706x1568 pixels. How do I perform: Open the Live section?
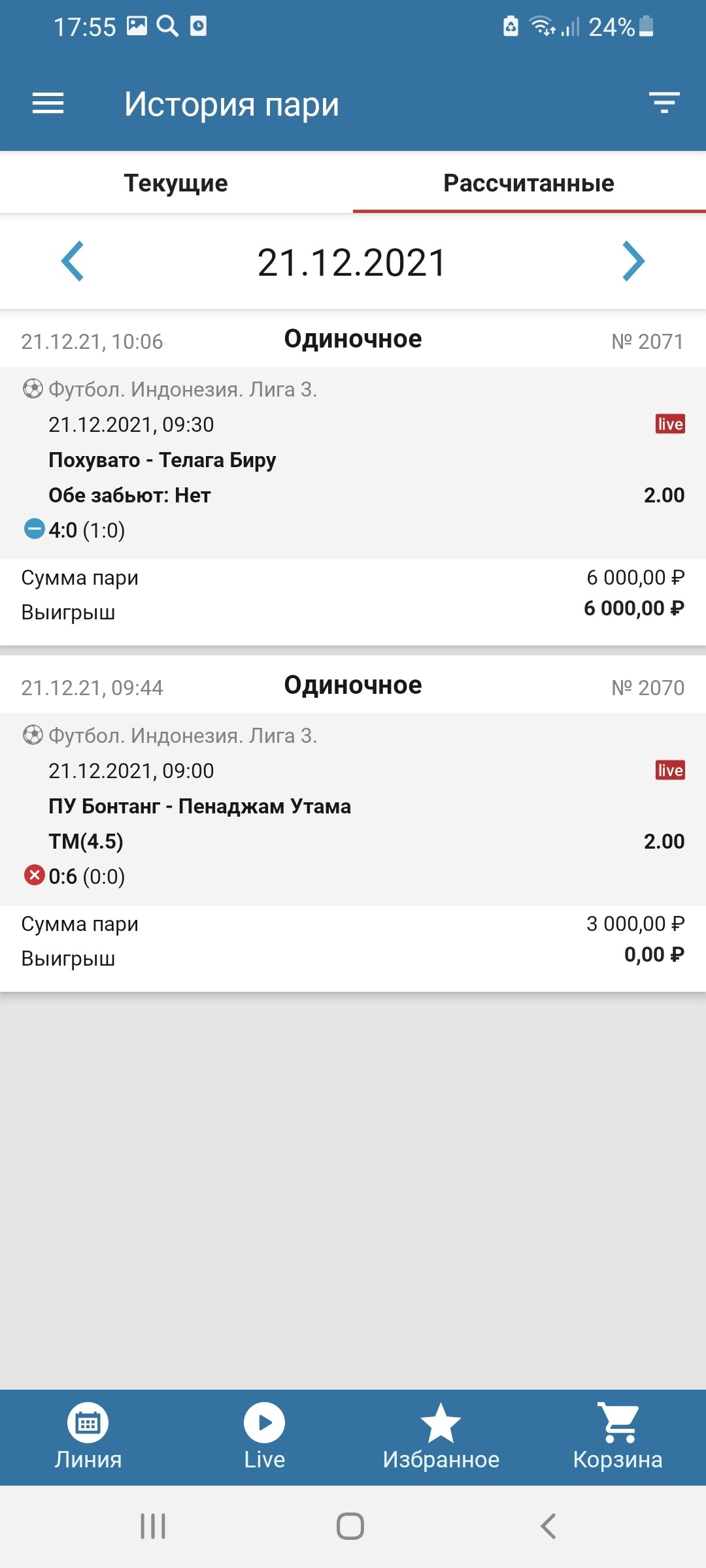(265, 1437)
